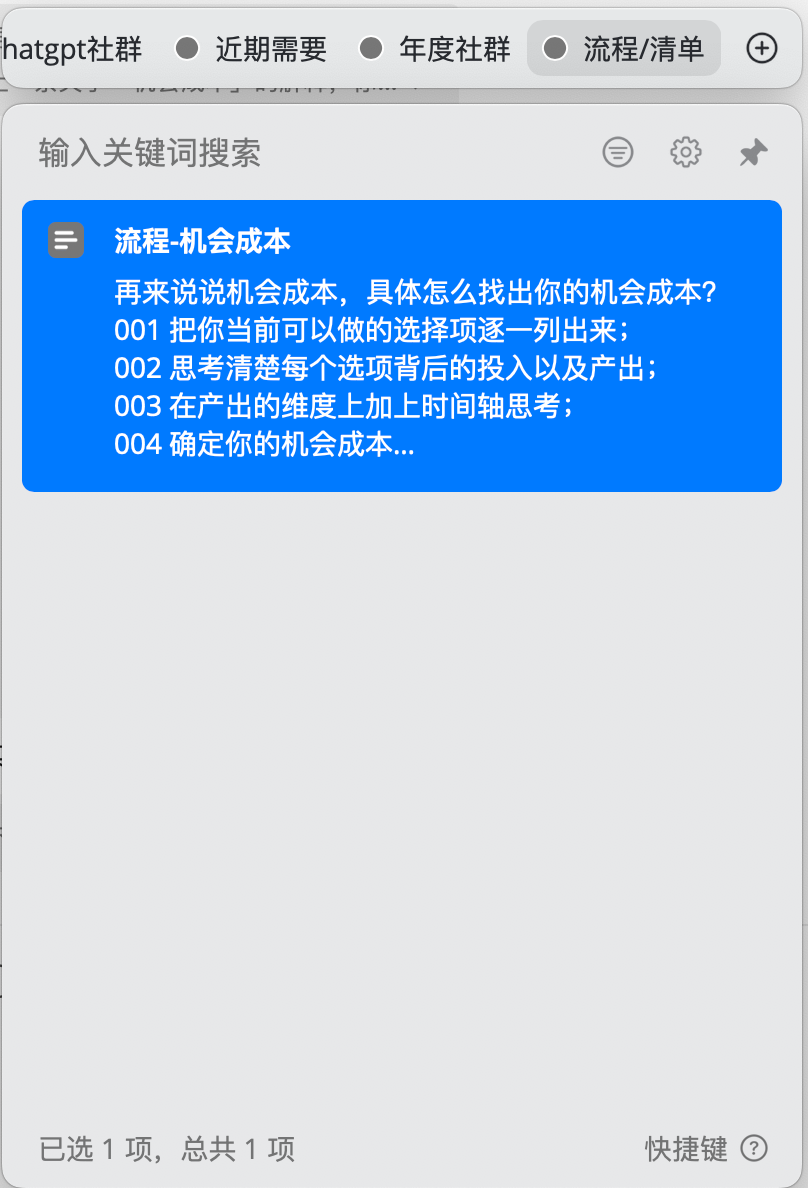Pin the window with pushpin icon
The height and width of the screenshot is (1188, 808).
pos(752,153)
